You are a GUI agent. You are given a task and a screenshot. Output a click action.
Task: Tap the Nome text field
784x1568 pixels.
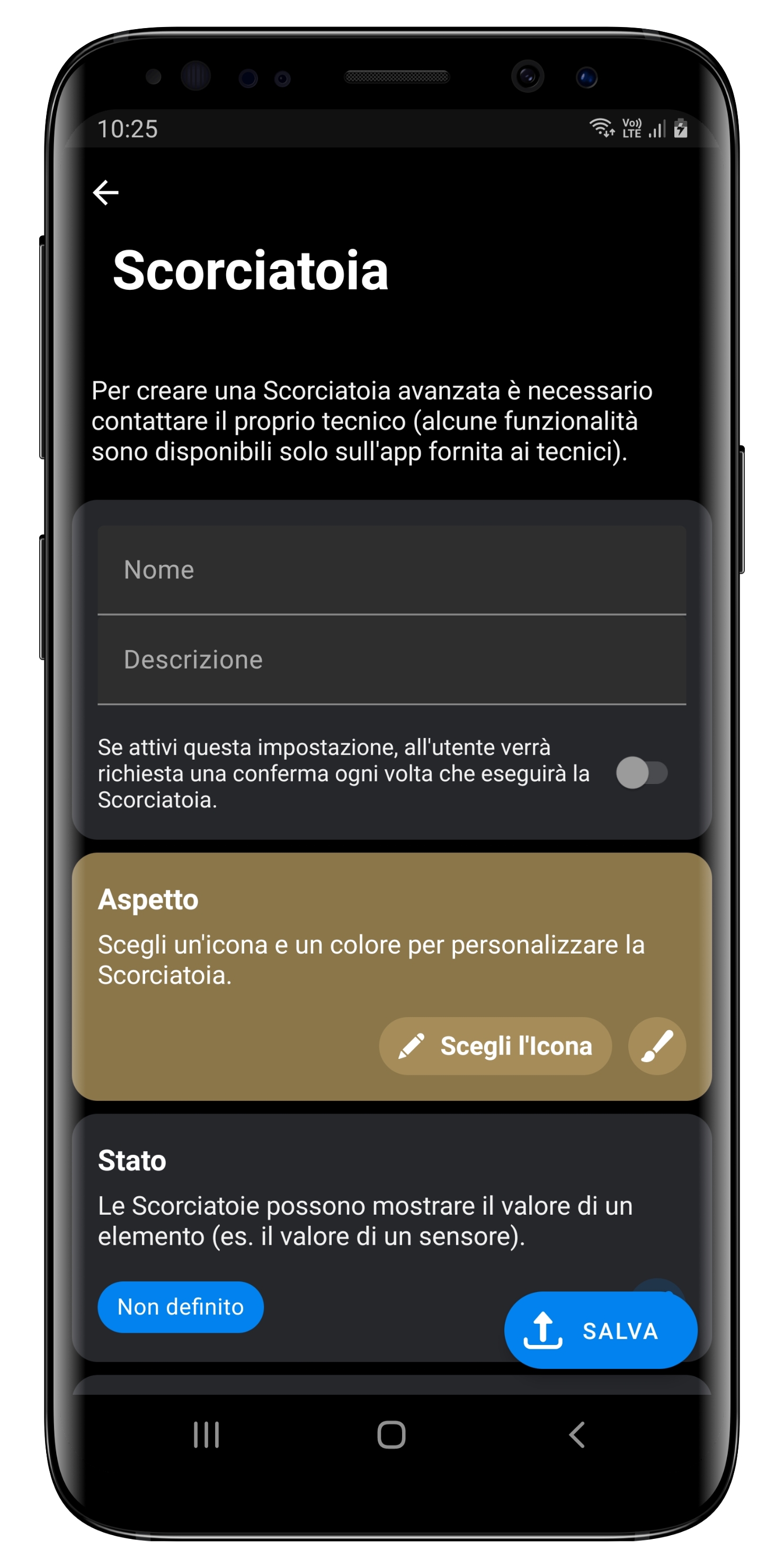391,570
